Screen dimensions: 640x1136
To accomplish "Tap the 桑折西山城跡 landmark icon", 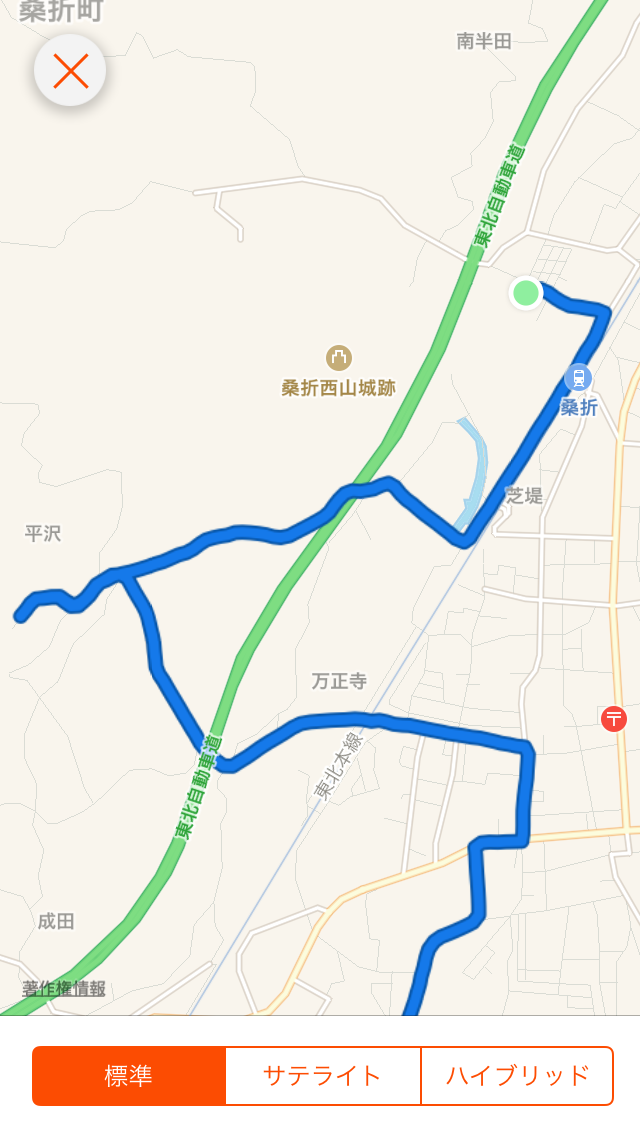I will point(339,357).
